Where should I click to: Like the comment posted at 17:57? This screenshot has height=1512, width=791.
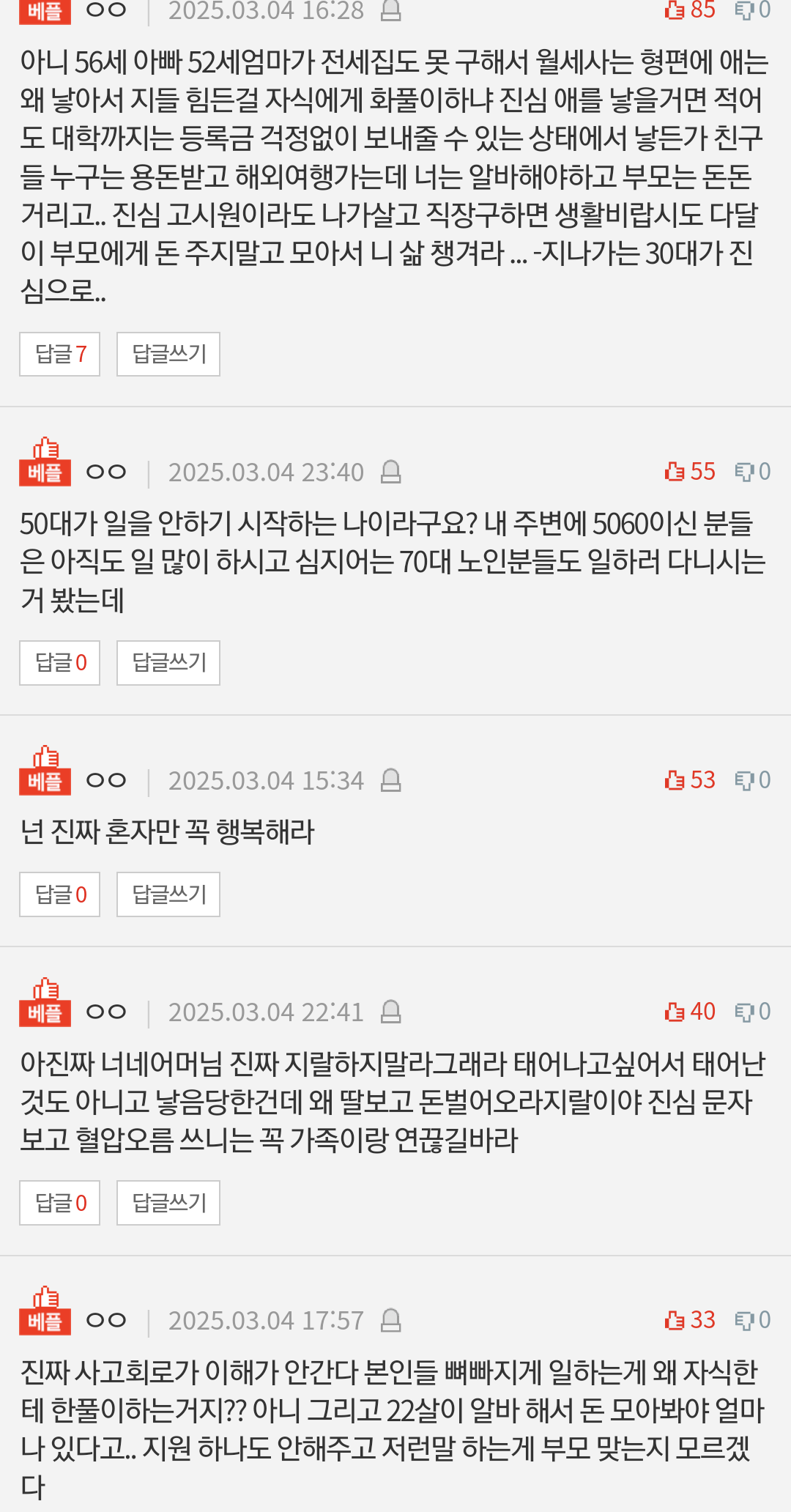coord(689,1319)
